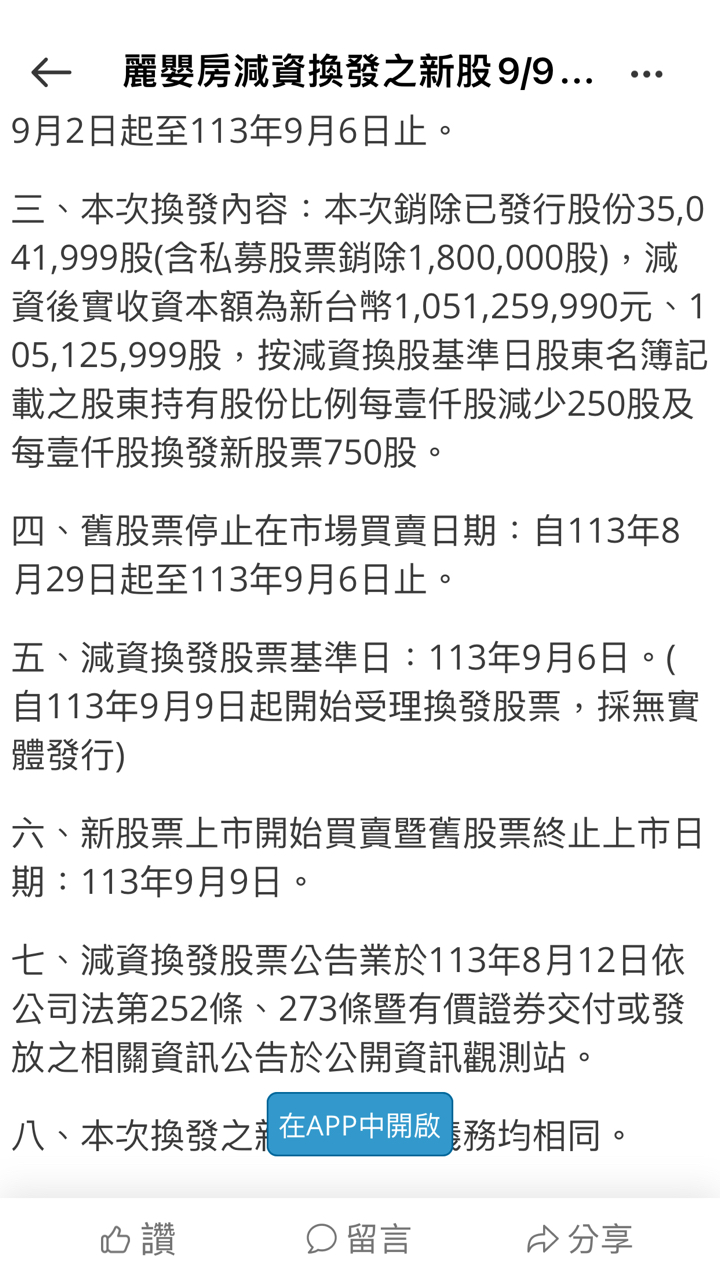Open the 留言 comments
This screenshot has width=720, height=1280.
click(359, 1240)
